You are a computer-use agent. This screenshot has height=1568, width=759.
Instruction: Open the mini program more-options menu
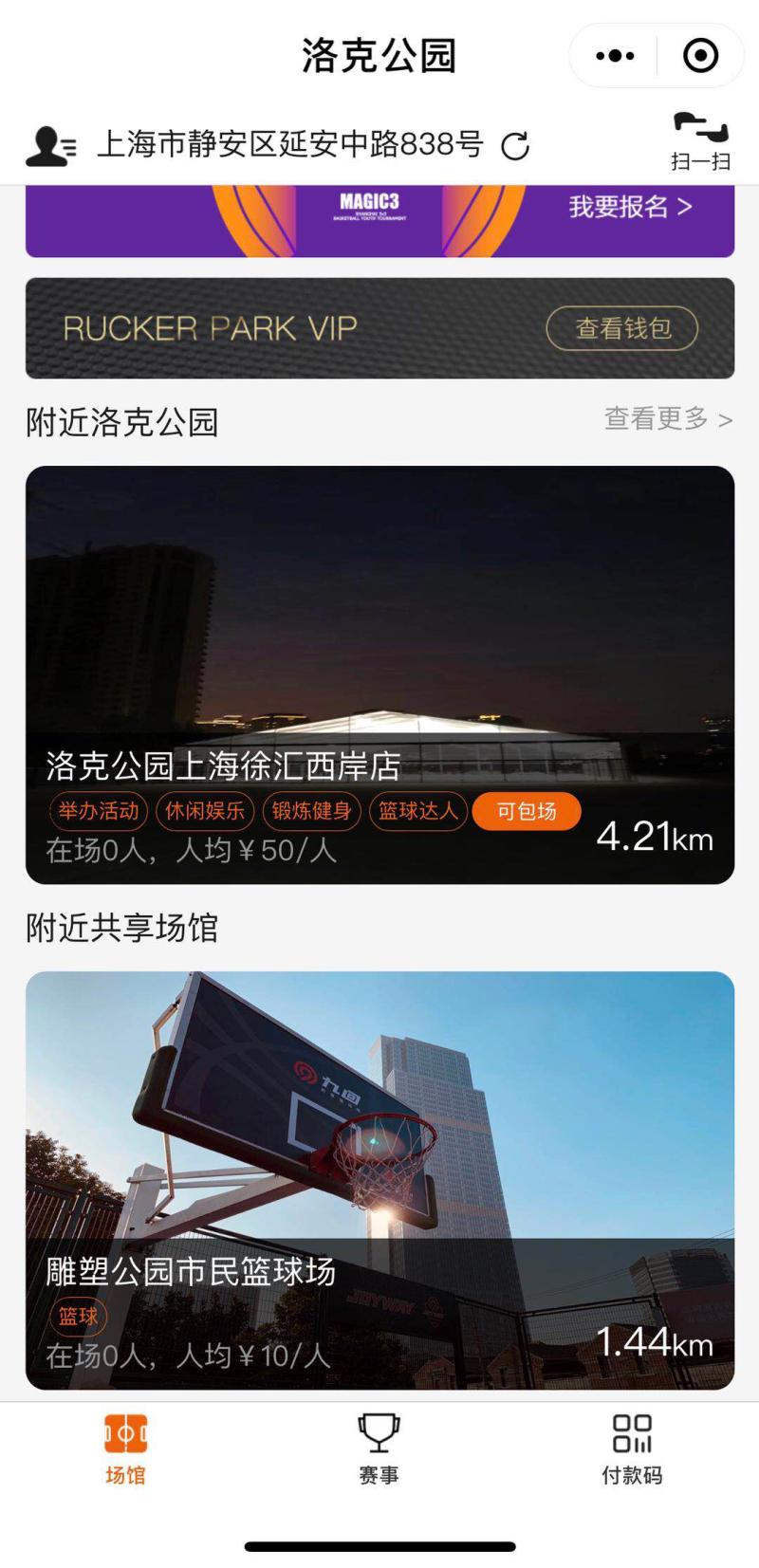click(615, 56)
